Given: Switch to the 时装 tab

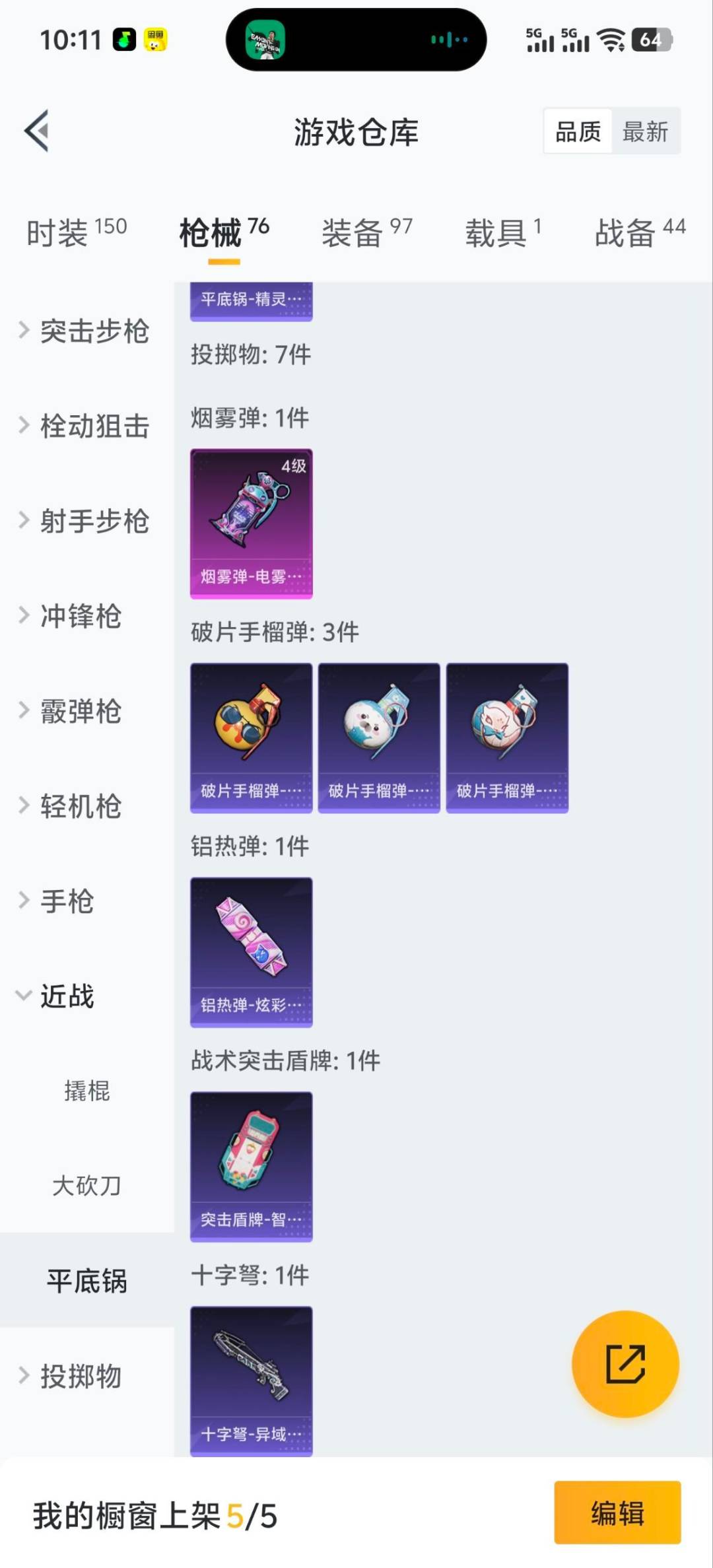Looking at the screenshot, I should 76,232.
